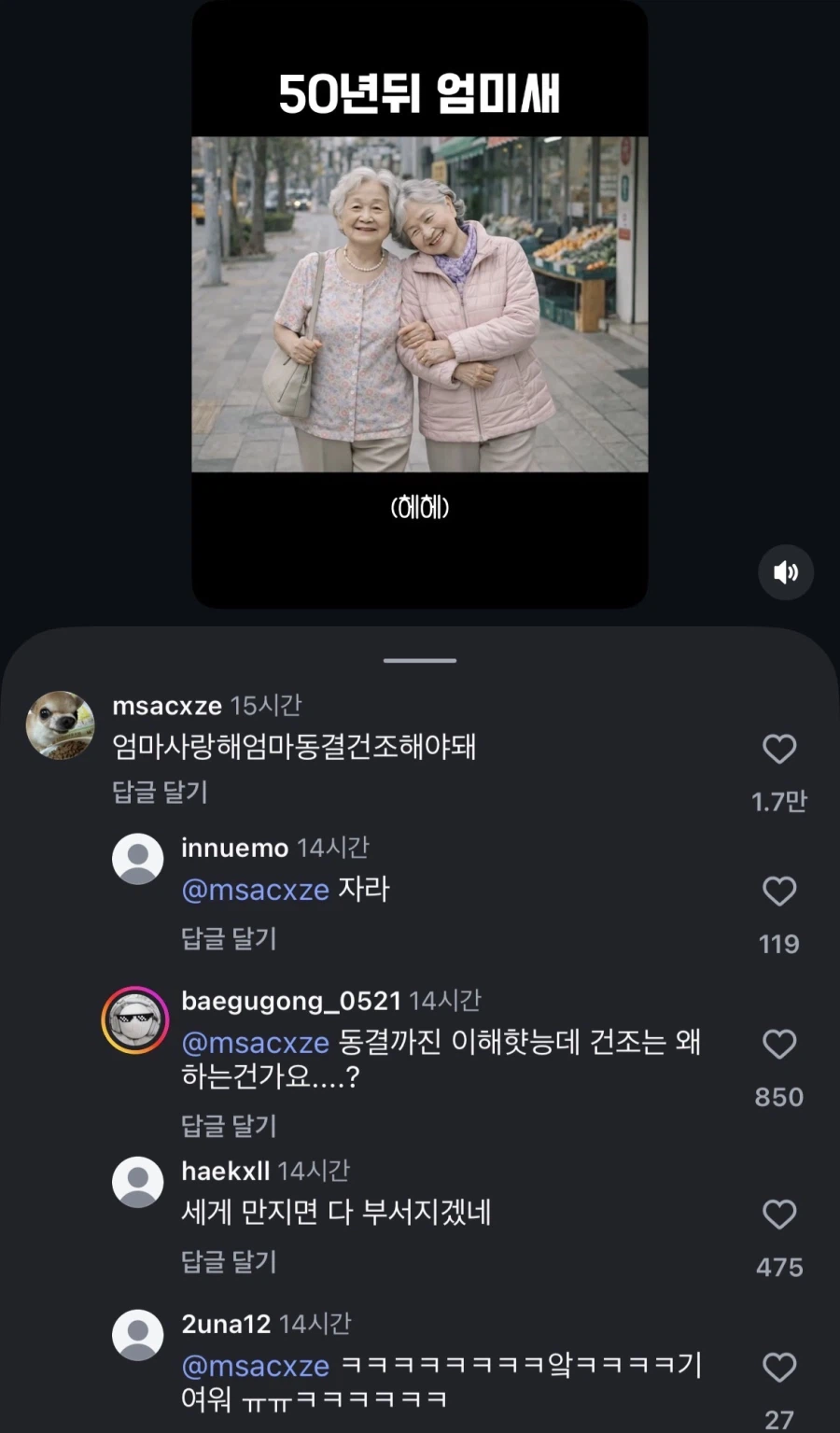Open the @msacxze mention in innuemo's reply

click(255, 890)
